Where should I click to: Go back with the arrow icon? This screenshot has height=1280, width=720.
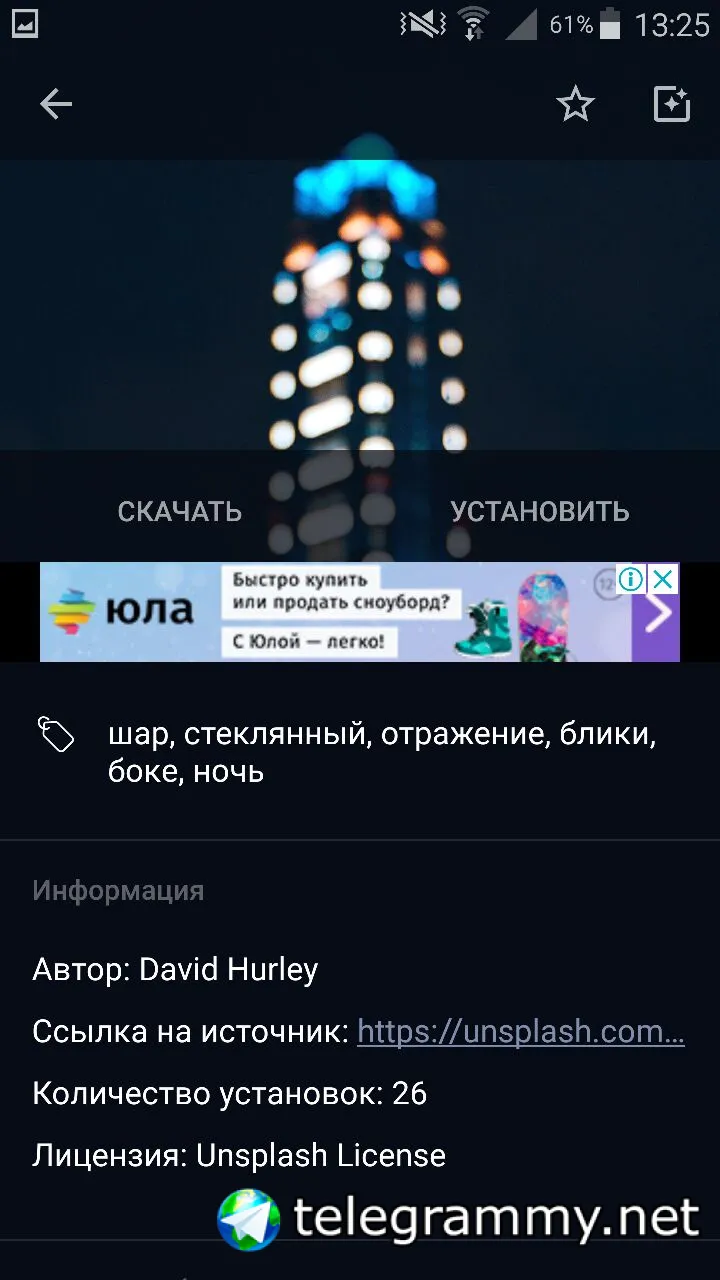pyautogui.click(x=56, y=104)
